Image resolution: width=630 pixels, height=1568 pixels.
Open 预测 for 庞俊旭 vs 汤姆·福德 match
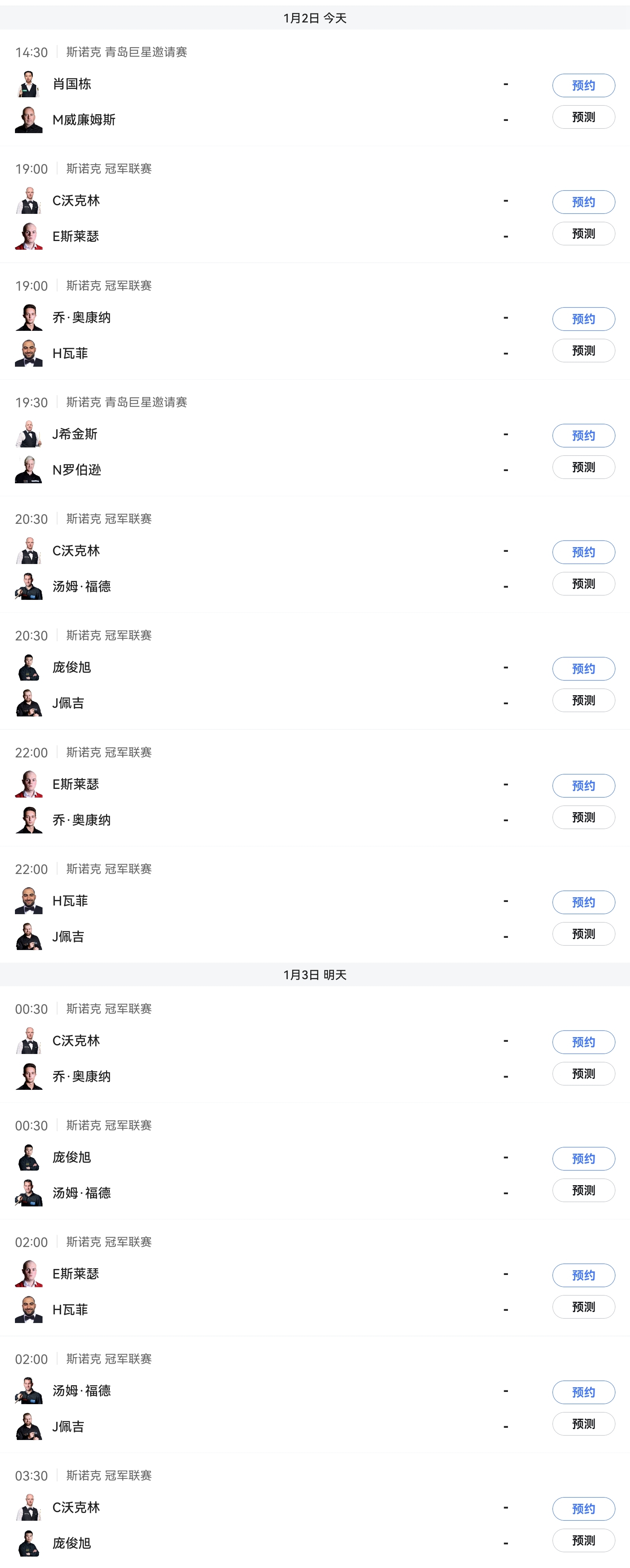click(583, 1190)
